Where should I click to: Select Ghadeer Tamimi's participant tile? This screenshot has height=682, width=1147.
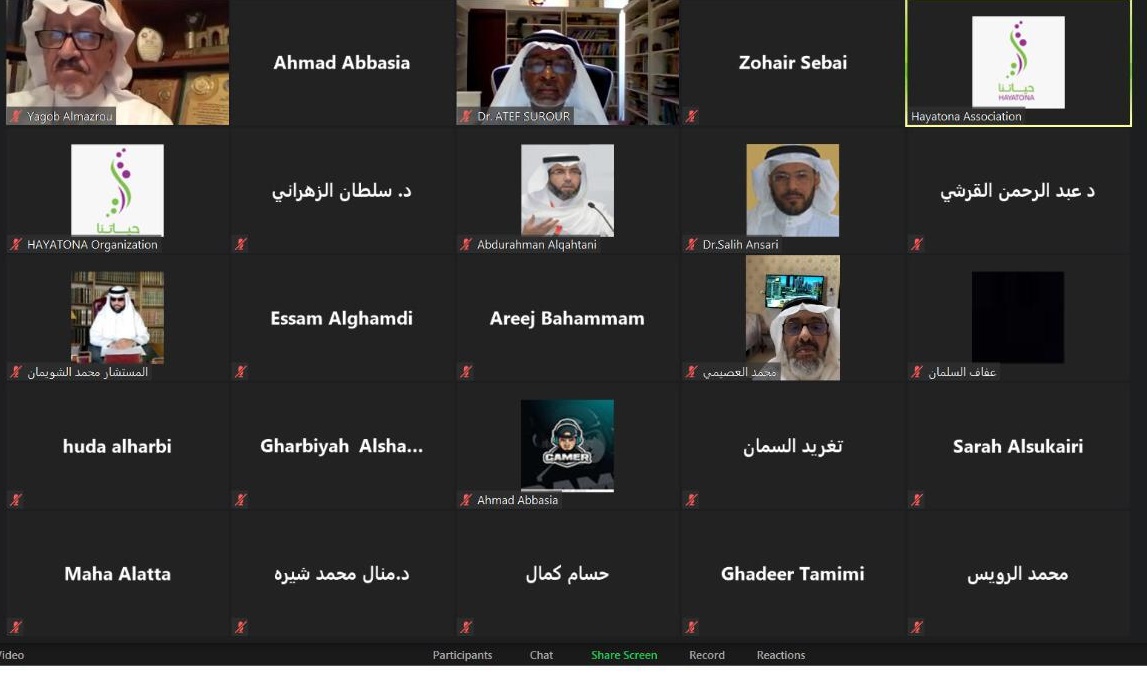tap(792, 574)
